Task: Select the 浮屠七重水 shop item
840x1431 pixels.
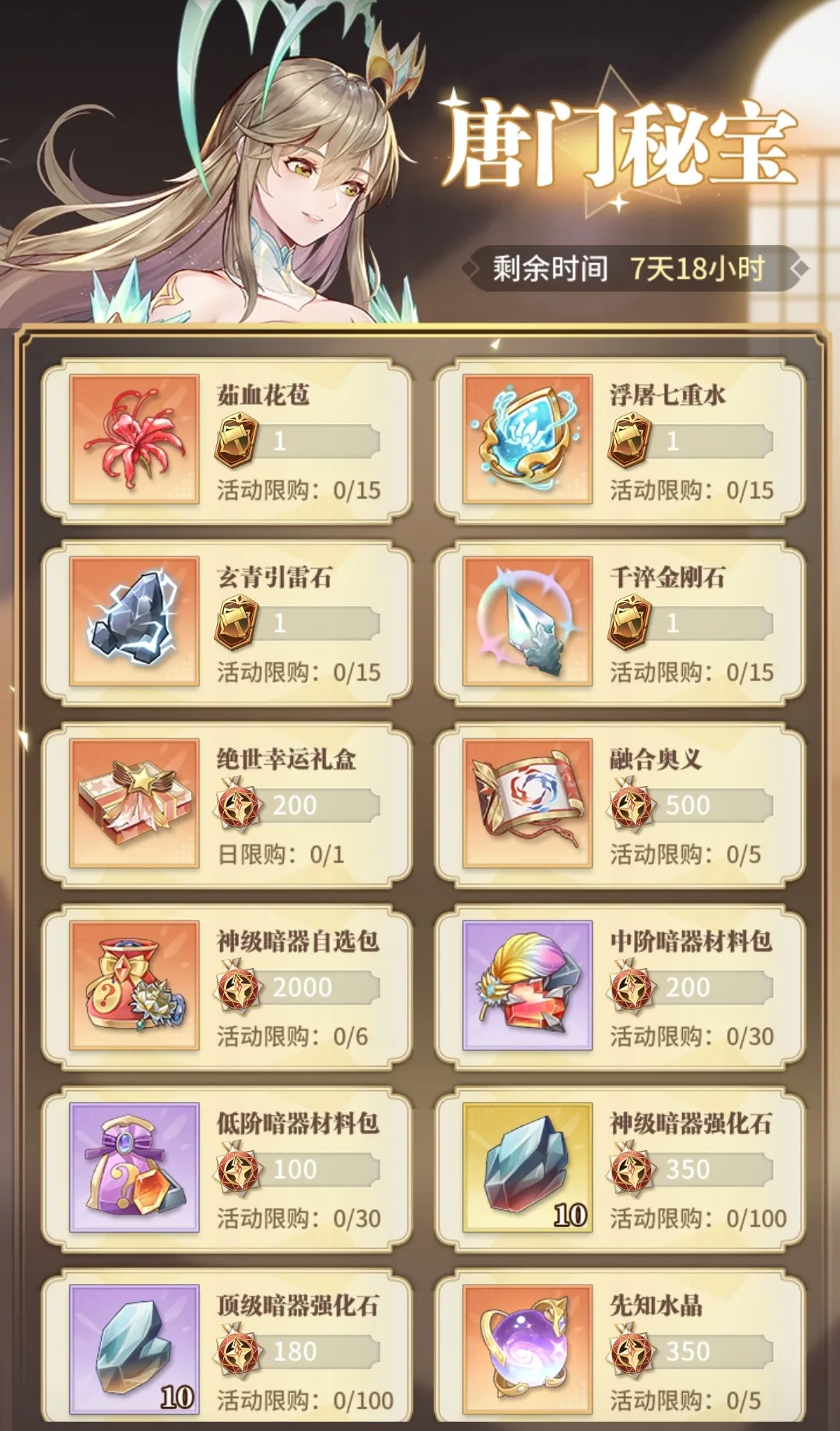Action: 619,440
